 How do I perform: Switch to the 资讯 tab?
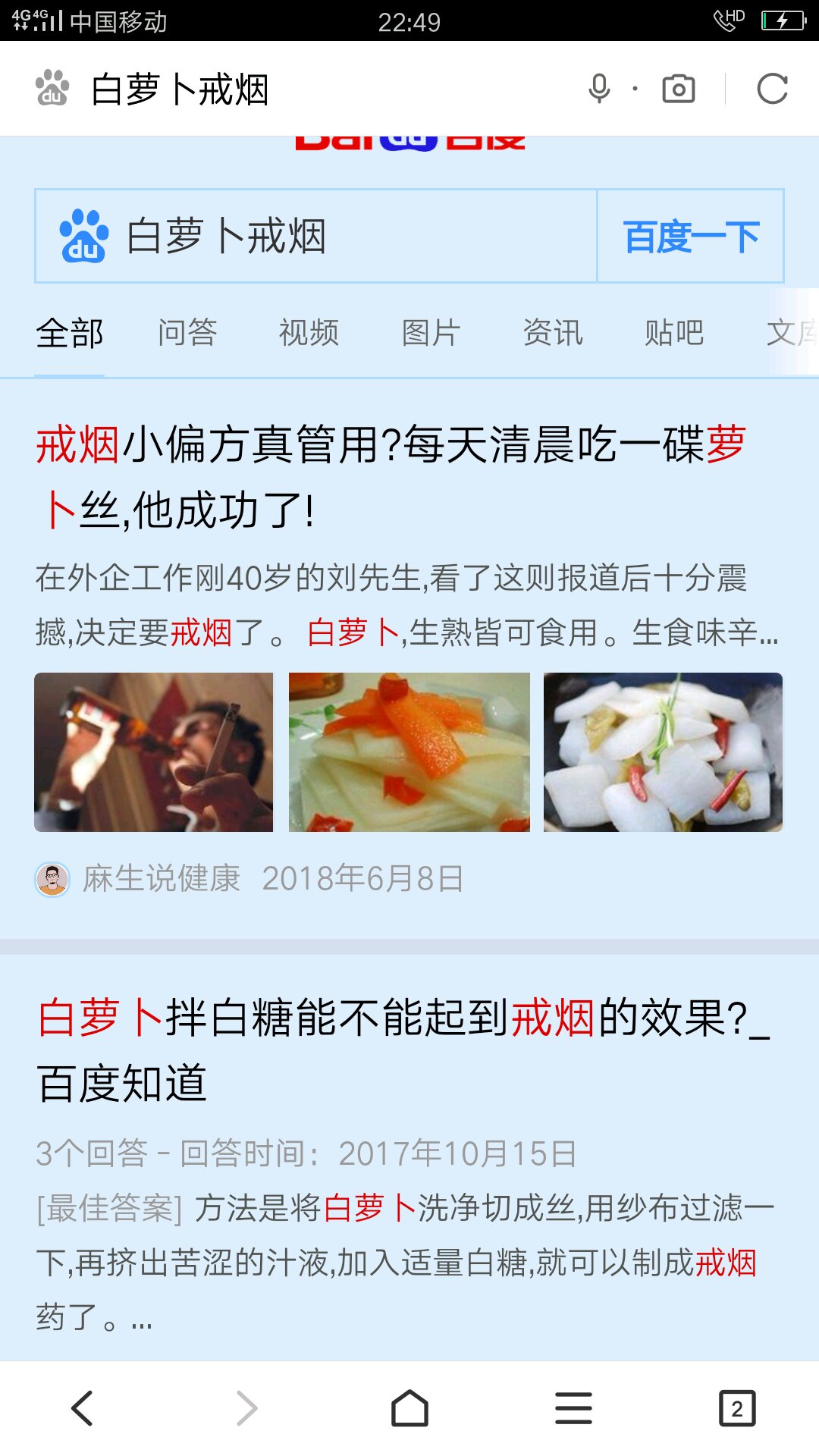point(553,333)
